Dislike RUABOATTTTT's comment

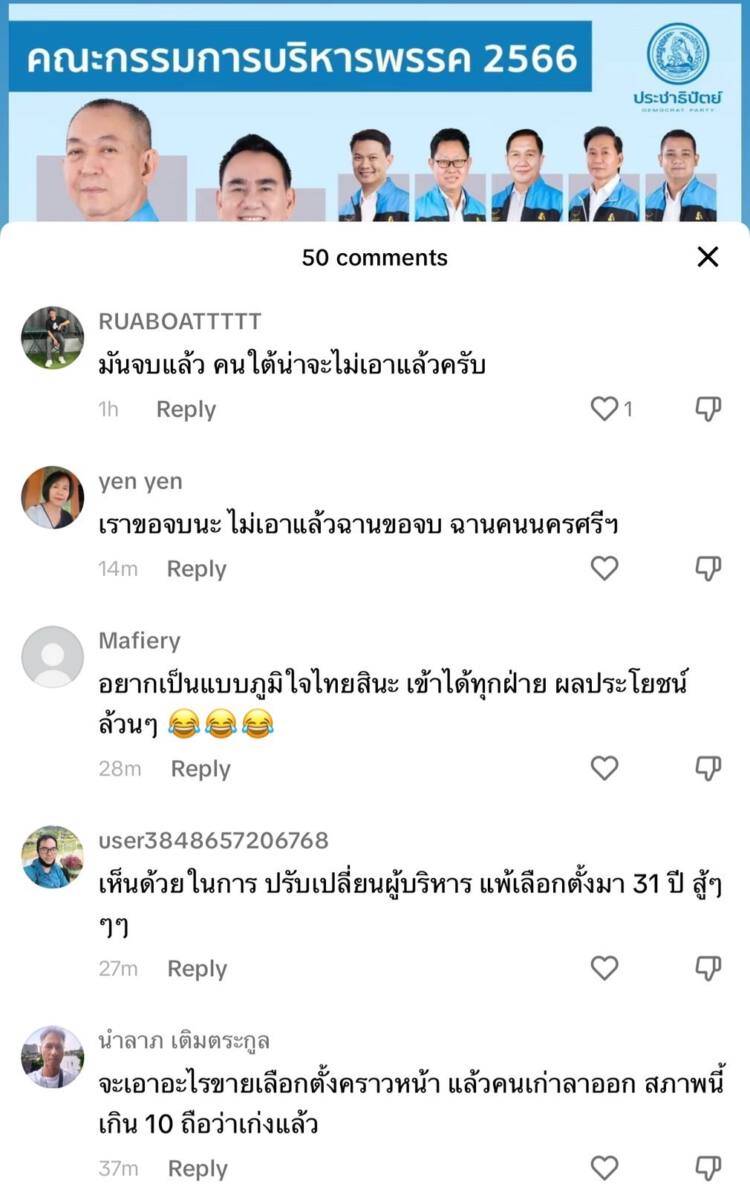coord(708,409)
